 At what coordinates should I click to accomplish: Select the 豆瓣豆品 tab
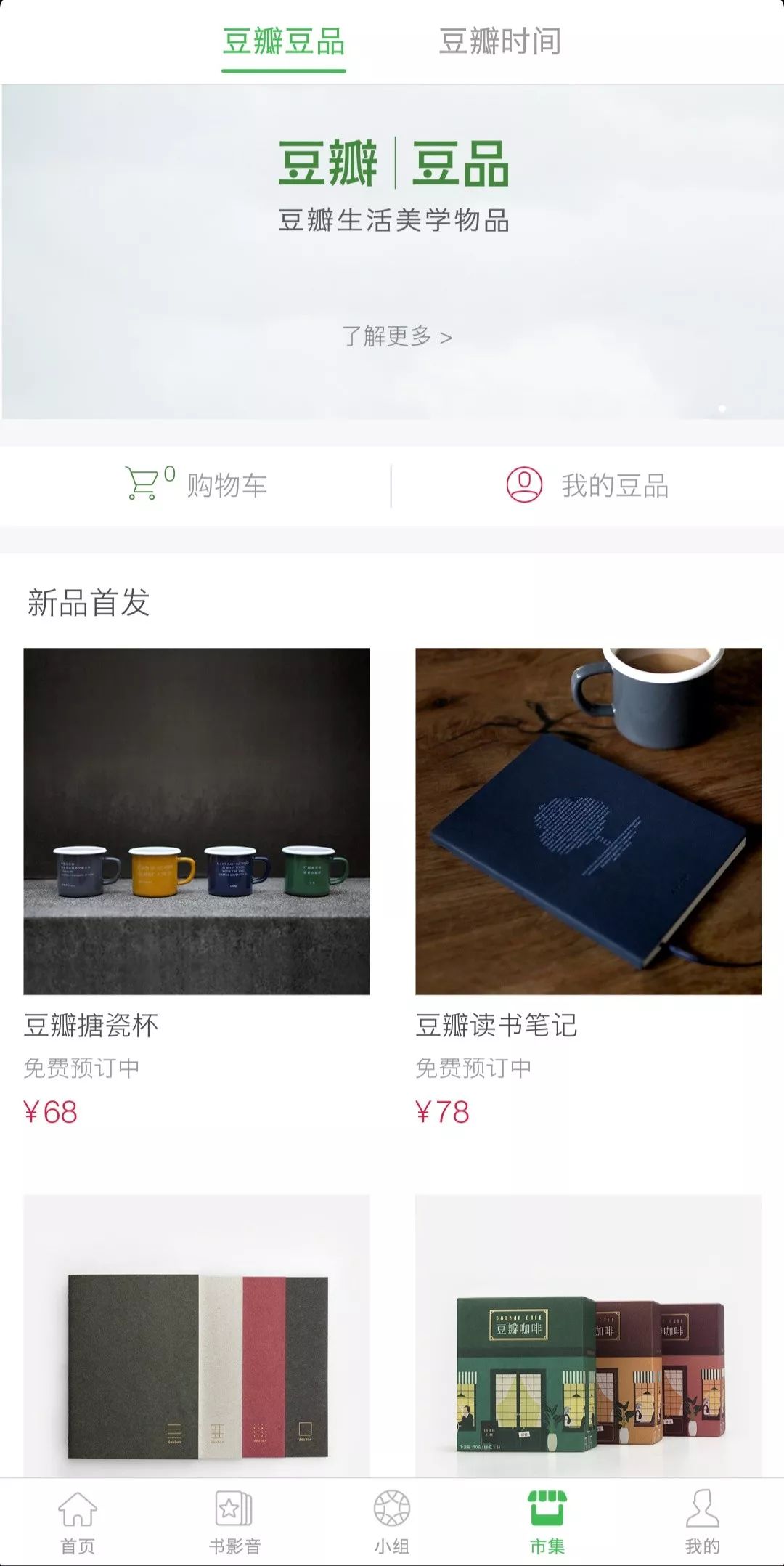[283, 41]
